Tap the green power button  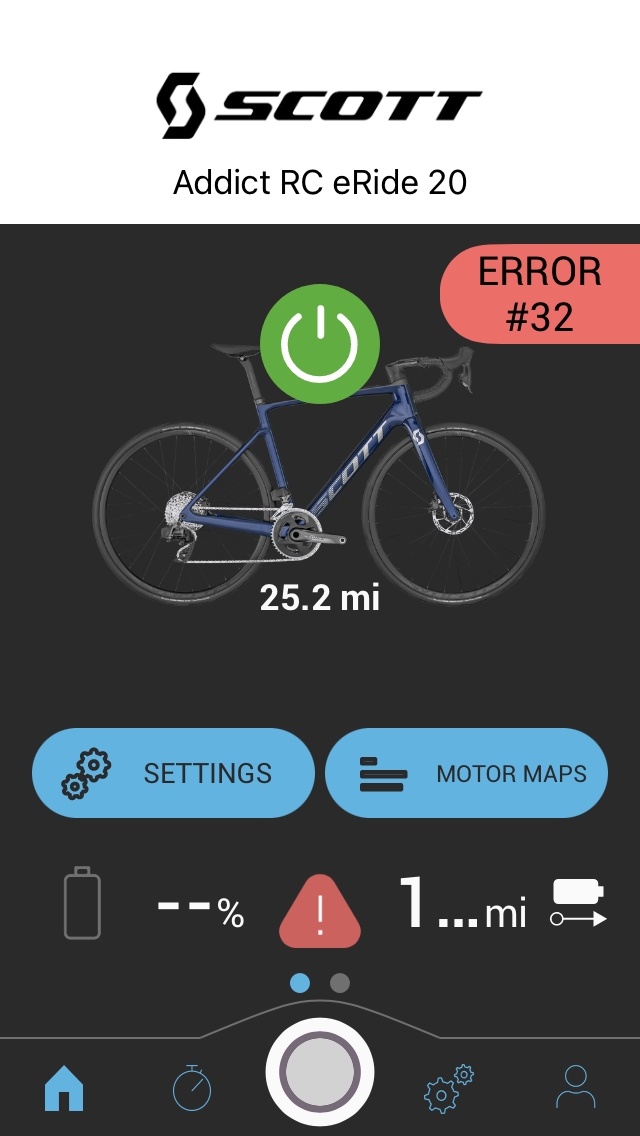[x=320, y=344]
